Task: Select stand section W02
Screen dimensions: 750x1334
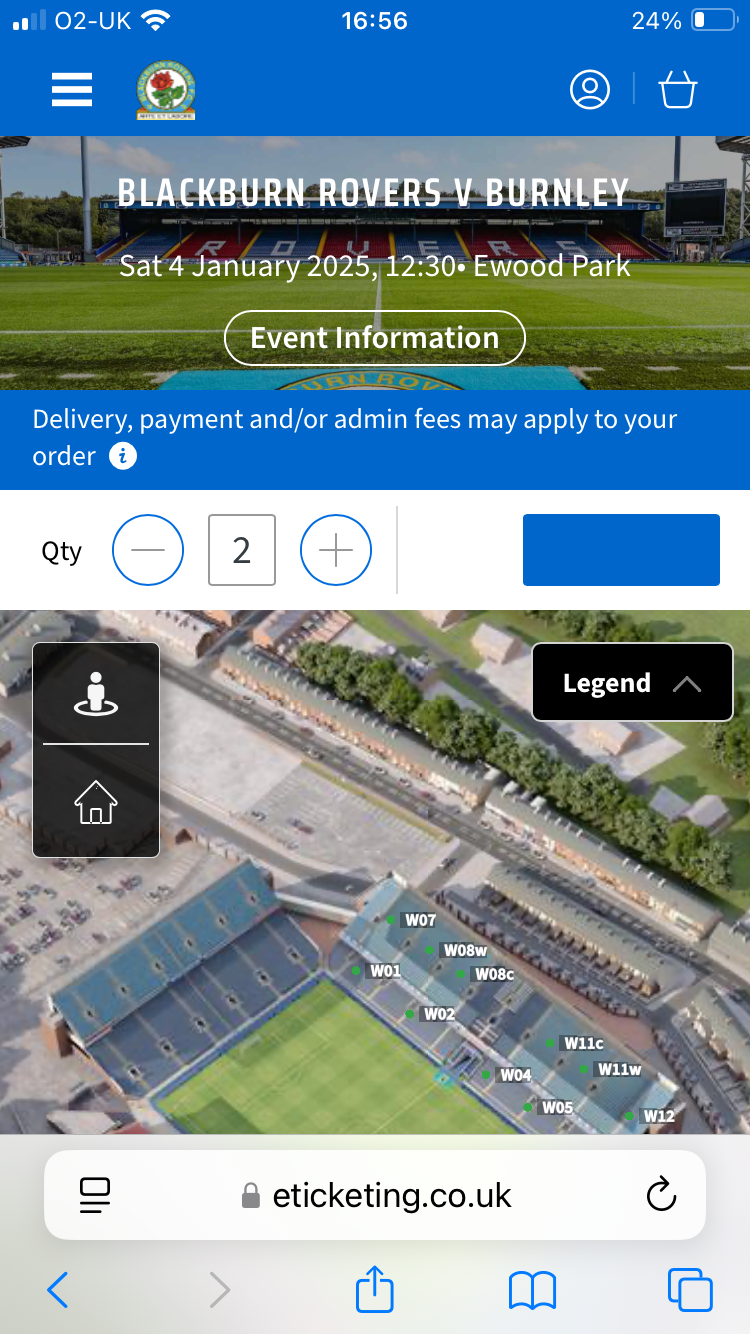Action: pyautogui.click(x=431, y=1014)
